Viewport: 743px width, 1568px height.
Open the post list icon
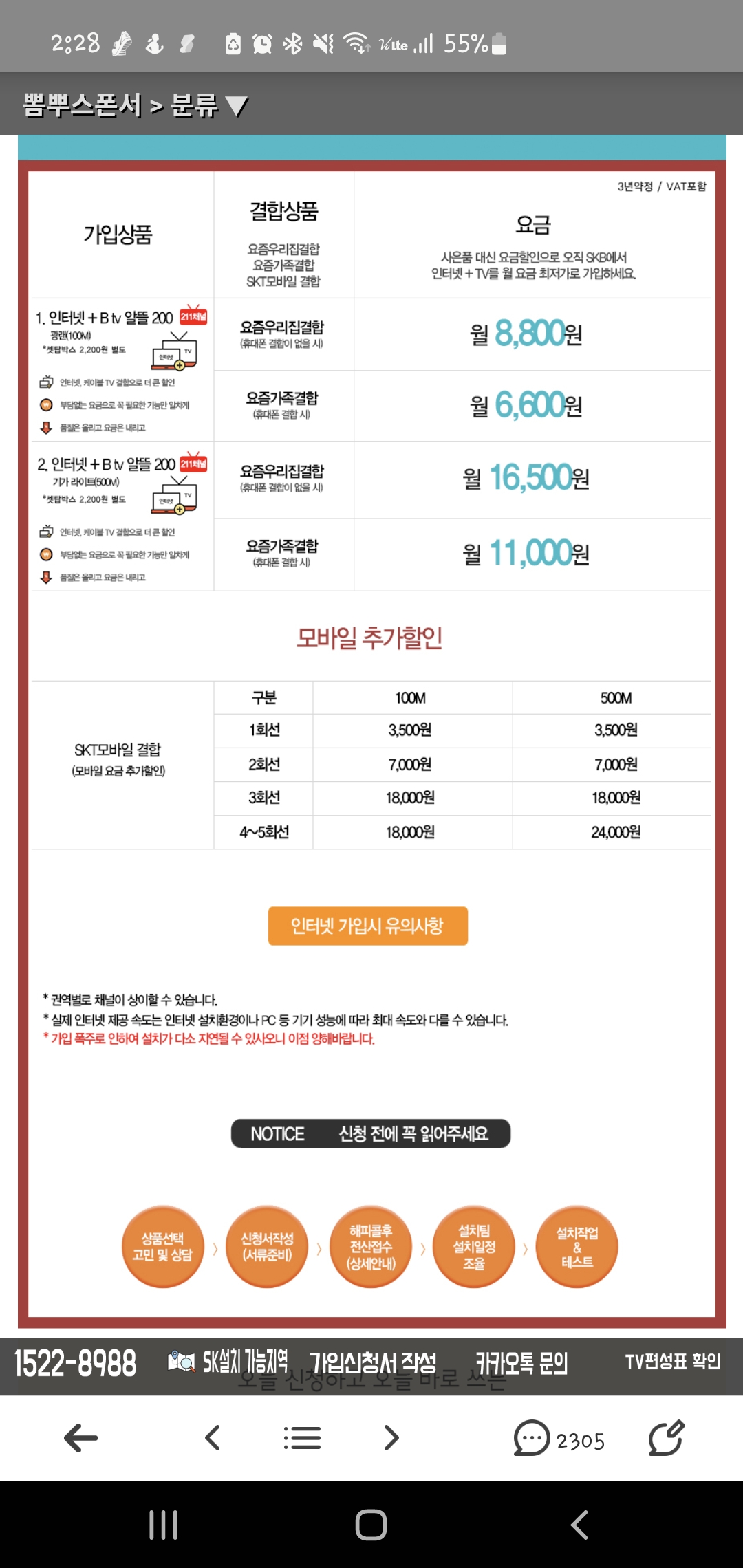[302, 1438]
